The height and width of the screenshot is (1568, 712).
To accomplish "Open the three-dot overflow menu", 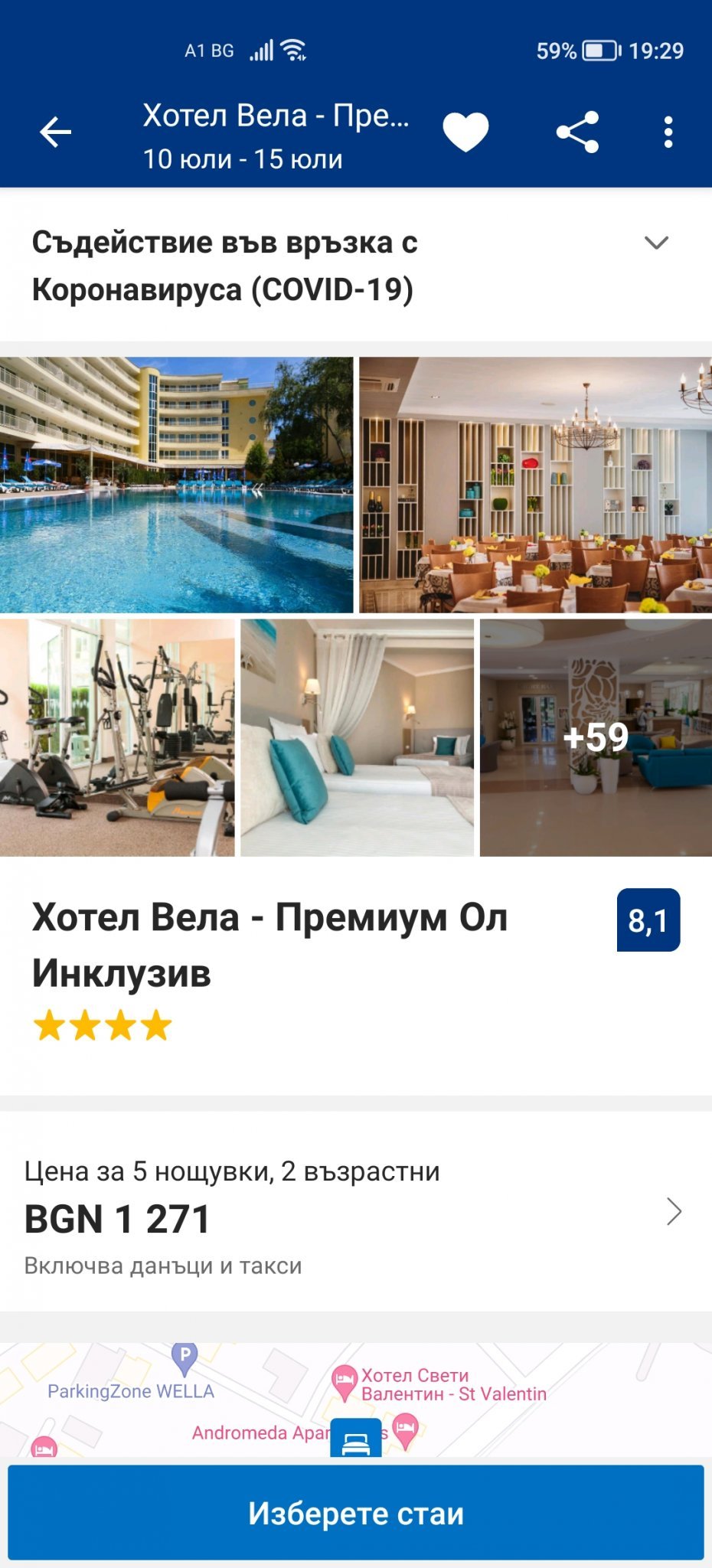I will click(x=668, y=132).
